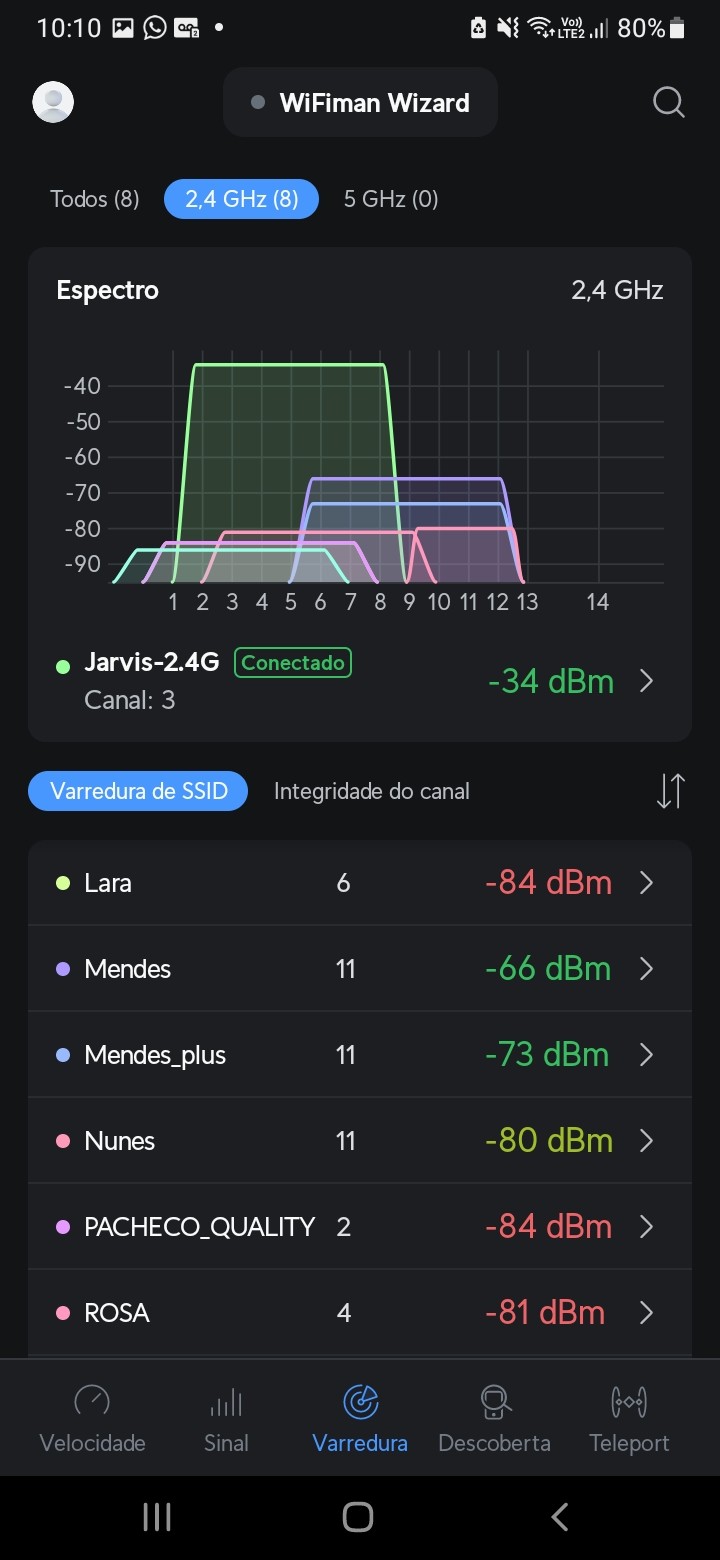Select the Varredura de SSID view

(x=138, y=792)
